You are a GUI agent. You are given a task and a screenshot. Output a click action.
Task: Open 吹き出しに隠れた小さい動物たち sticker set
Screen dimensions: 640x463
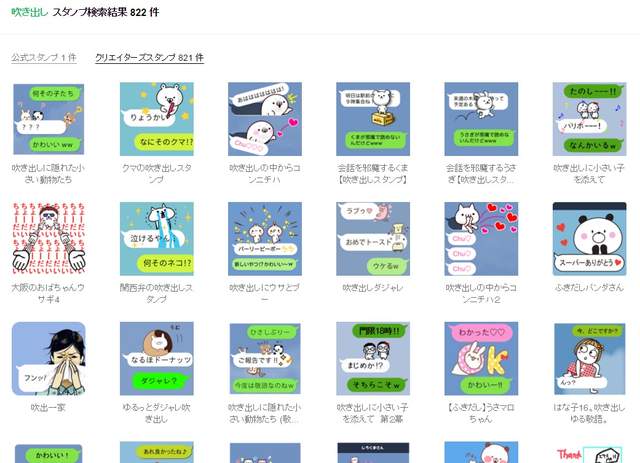click(x=49, y=119)
